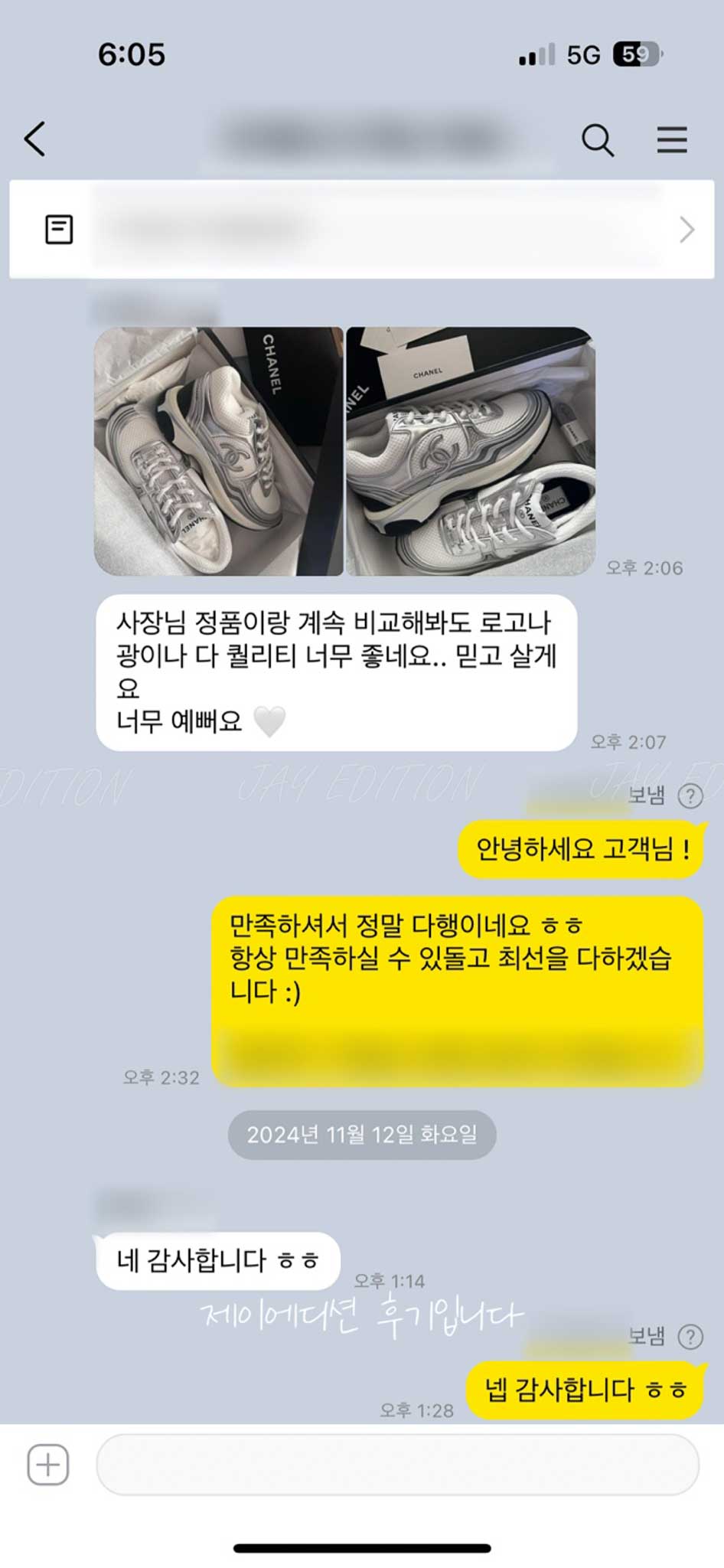724x1568 pixels.
Task: View the second sneaker photo with Chanel card
Action: 470,451
